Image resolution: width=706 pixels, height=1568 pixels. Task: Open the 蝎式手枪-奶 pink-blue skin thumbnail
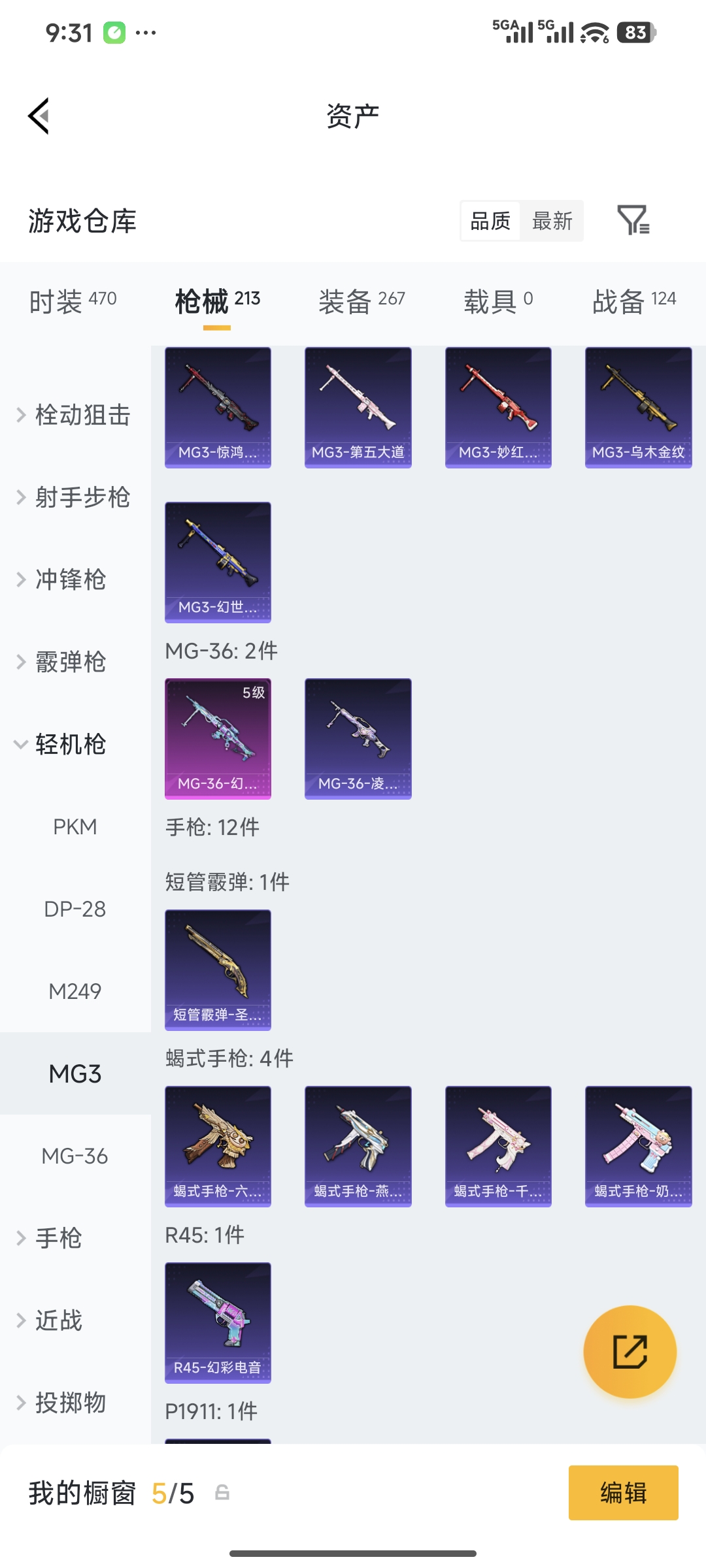tap(637, 1145)
